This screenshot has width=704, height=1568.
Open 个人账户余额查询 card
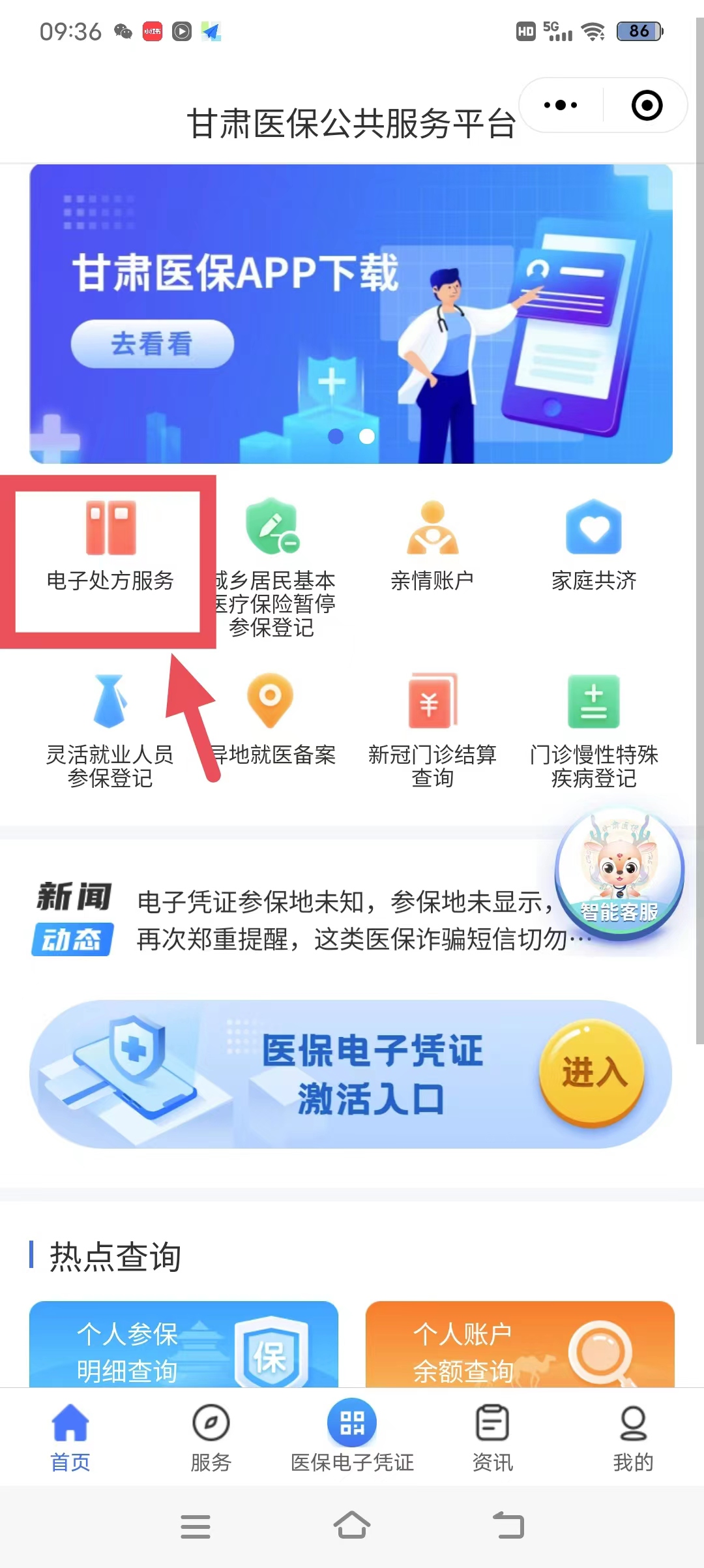pos(520,1344)
